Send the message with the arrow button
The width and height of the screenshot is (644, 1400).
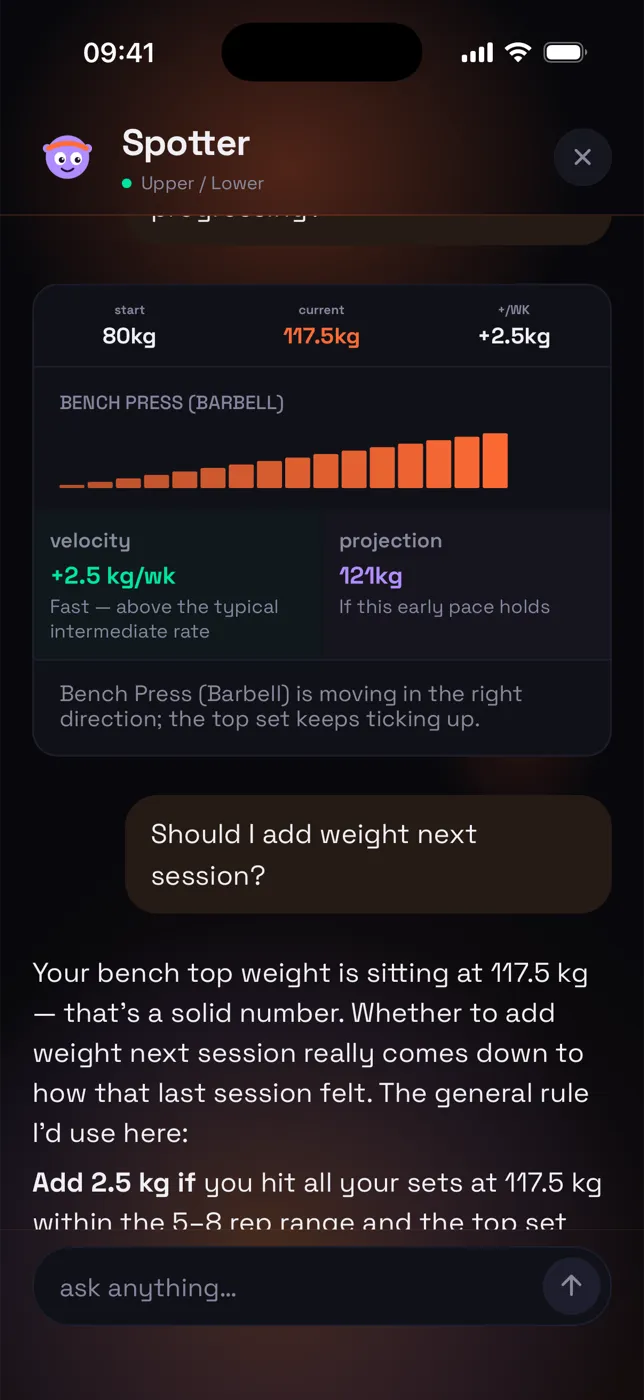(x=571, y=1286)
